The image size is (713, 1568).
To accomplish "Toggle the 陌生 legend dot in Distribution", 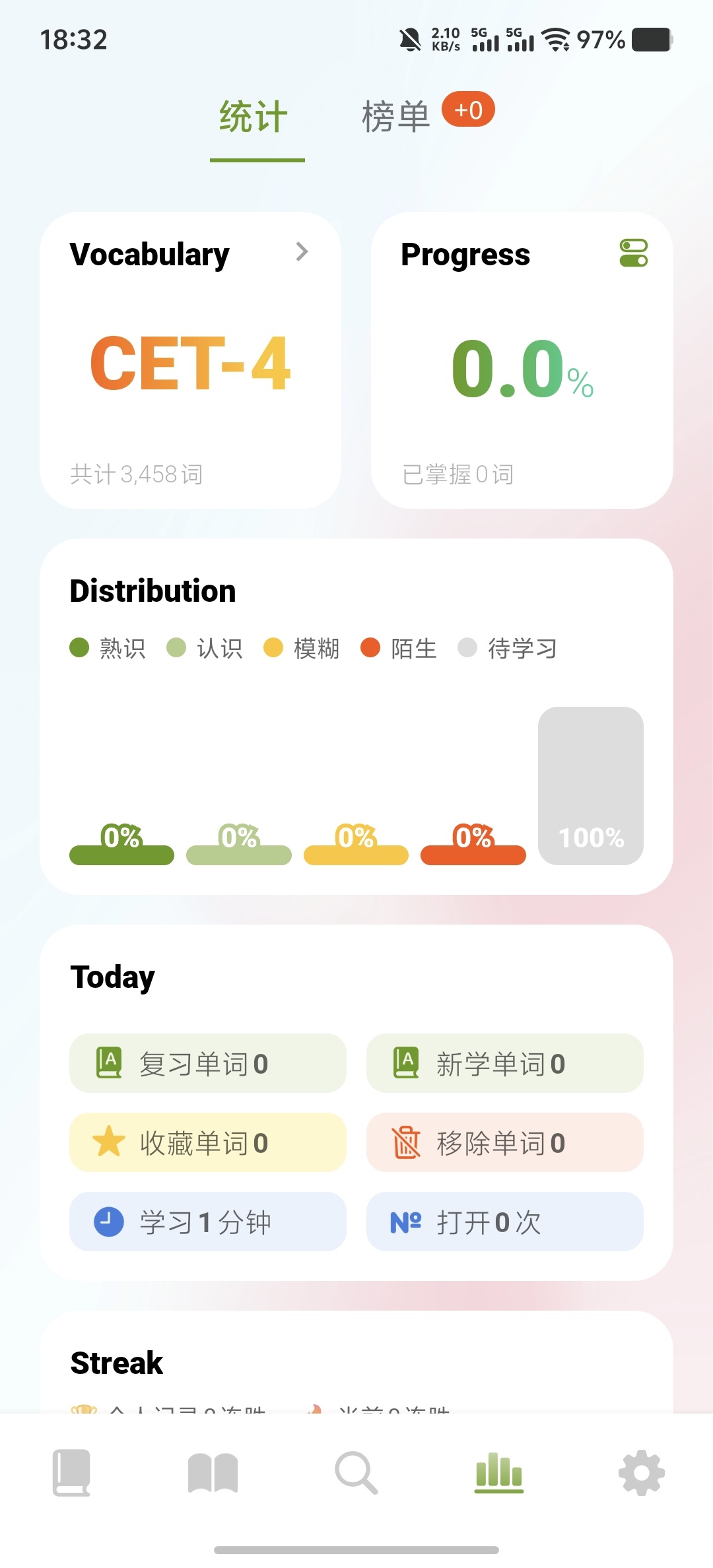I will (x=370, y=648).
